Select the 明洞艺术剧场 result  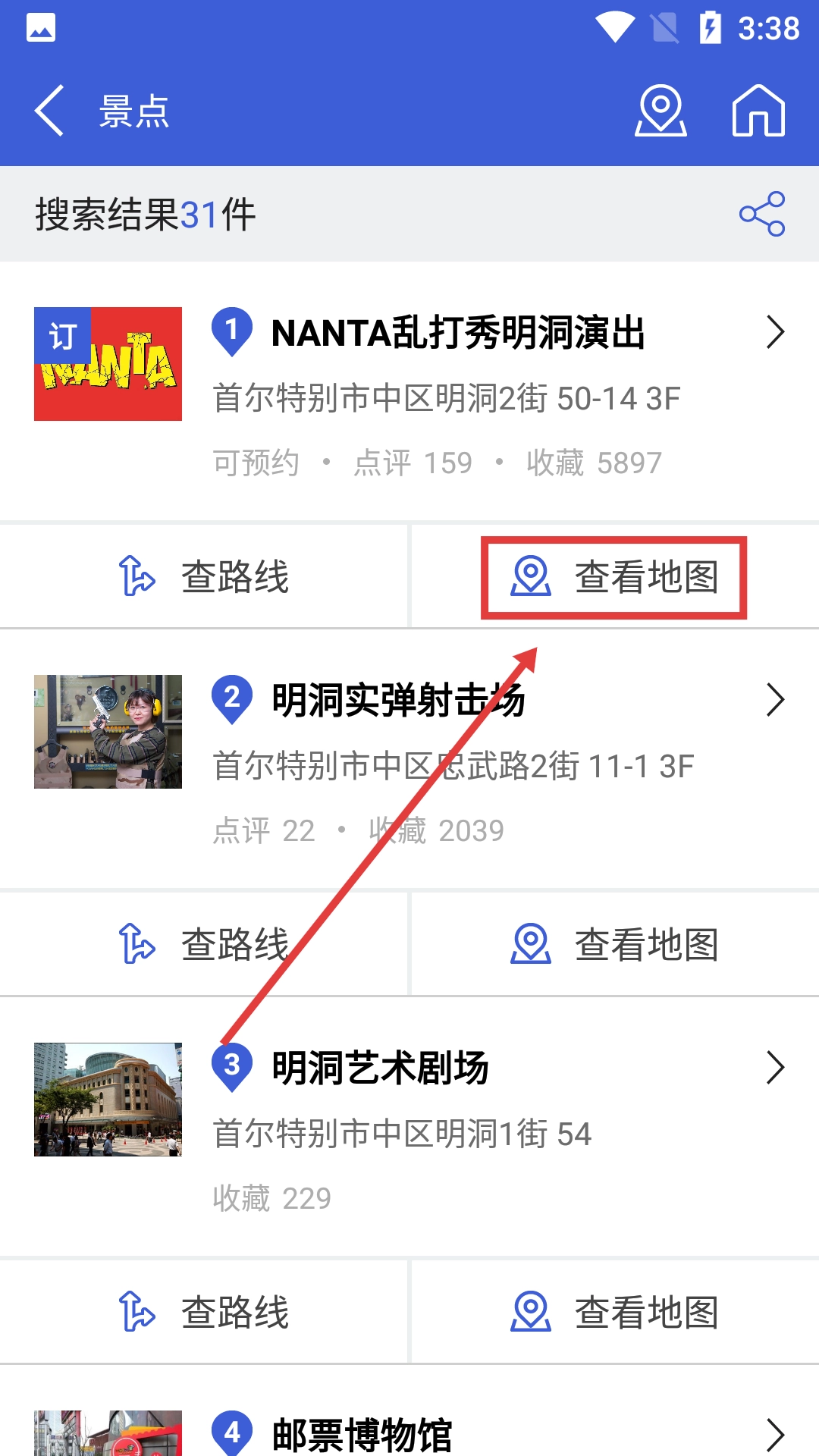[381, 1068]
